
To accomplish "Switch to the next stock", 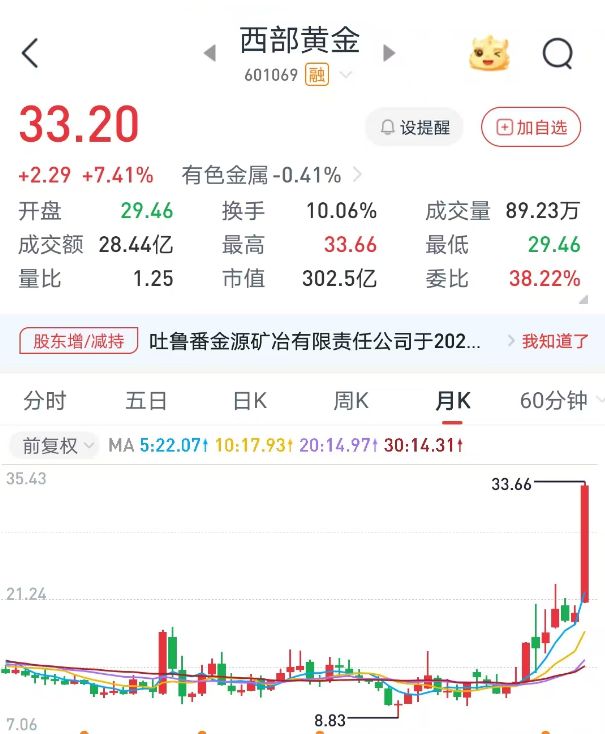I will click(x=389, y=53).
